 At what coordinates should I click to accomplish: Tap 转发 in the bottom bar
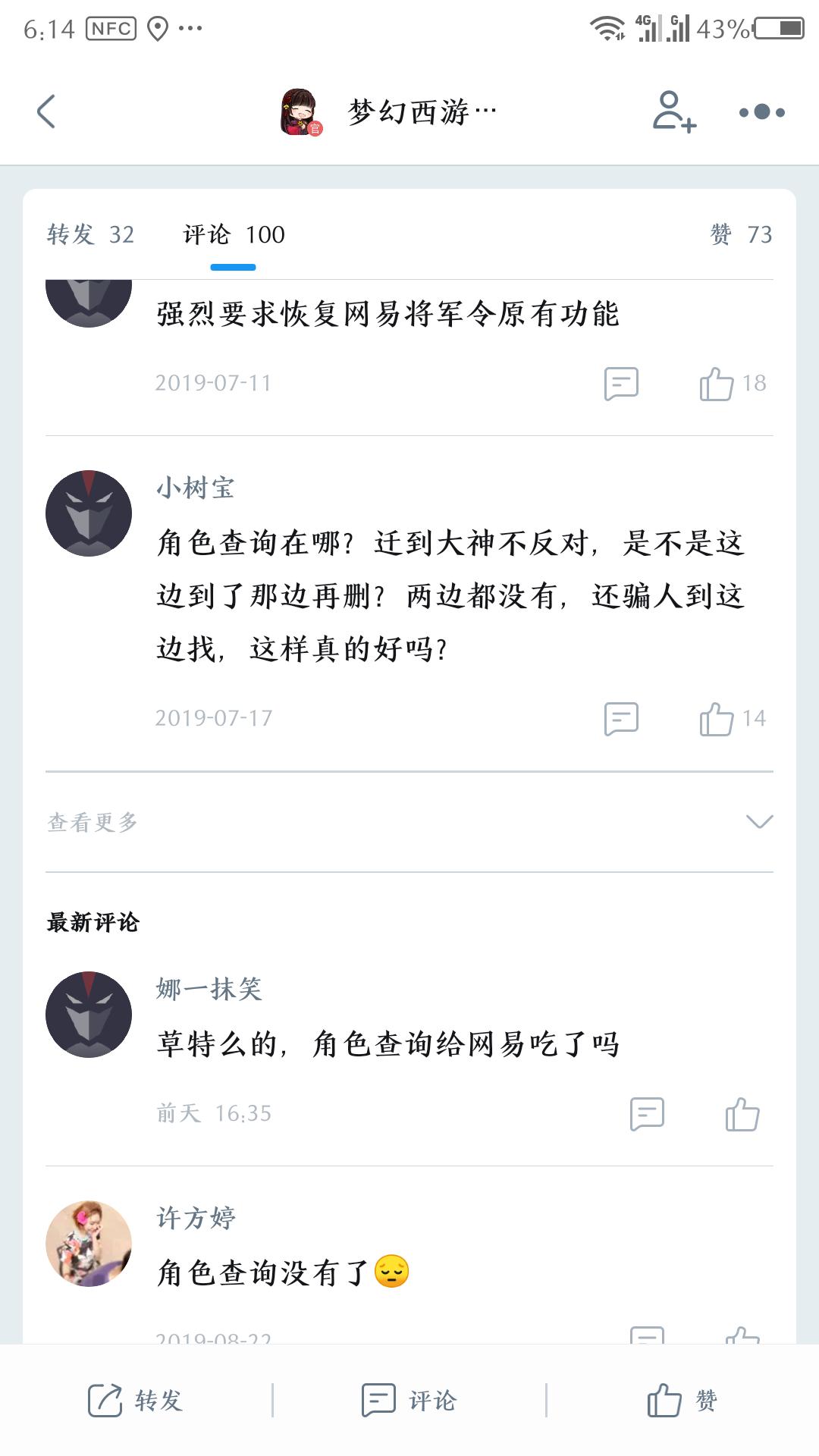[136, 1400]
